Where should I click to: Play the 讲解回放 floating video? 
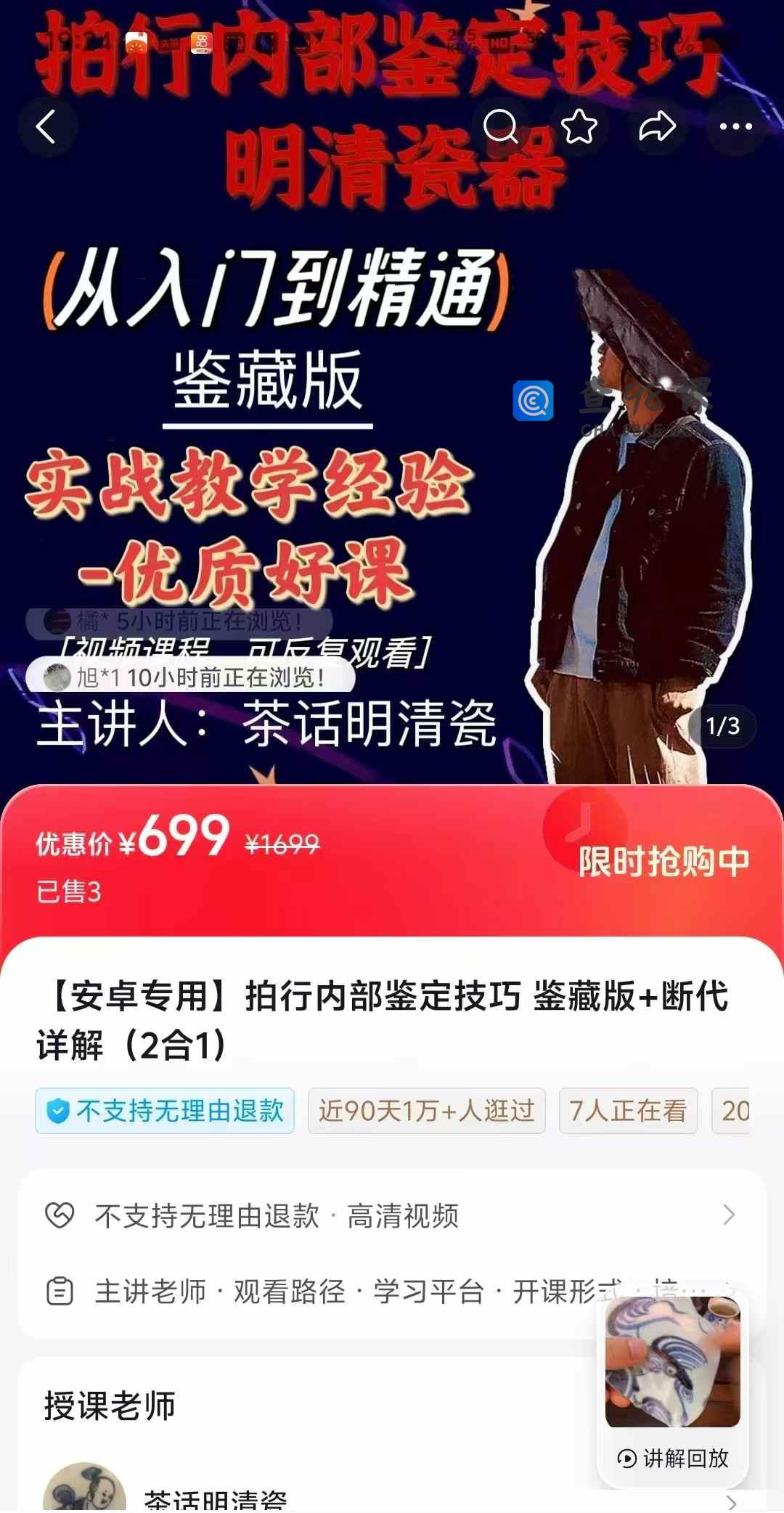click(x=672, y=1372)
